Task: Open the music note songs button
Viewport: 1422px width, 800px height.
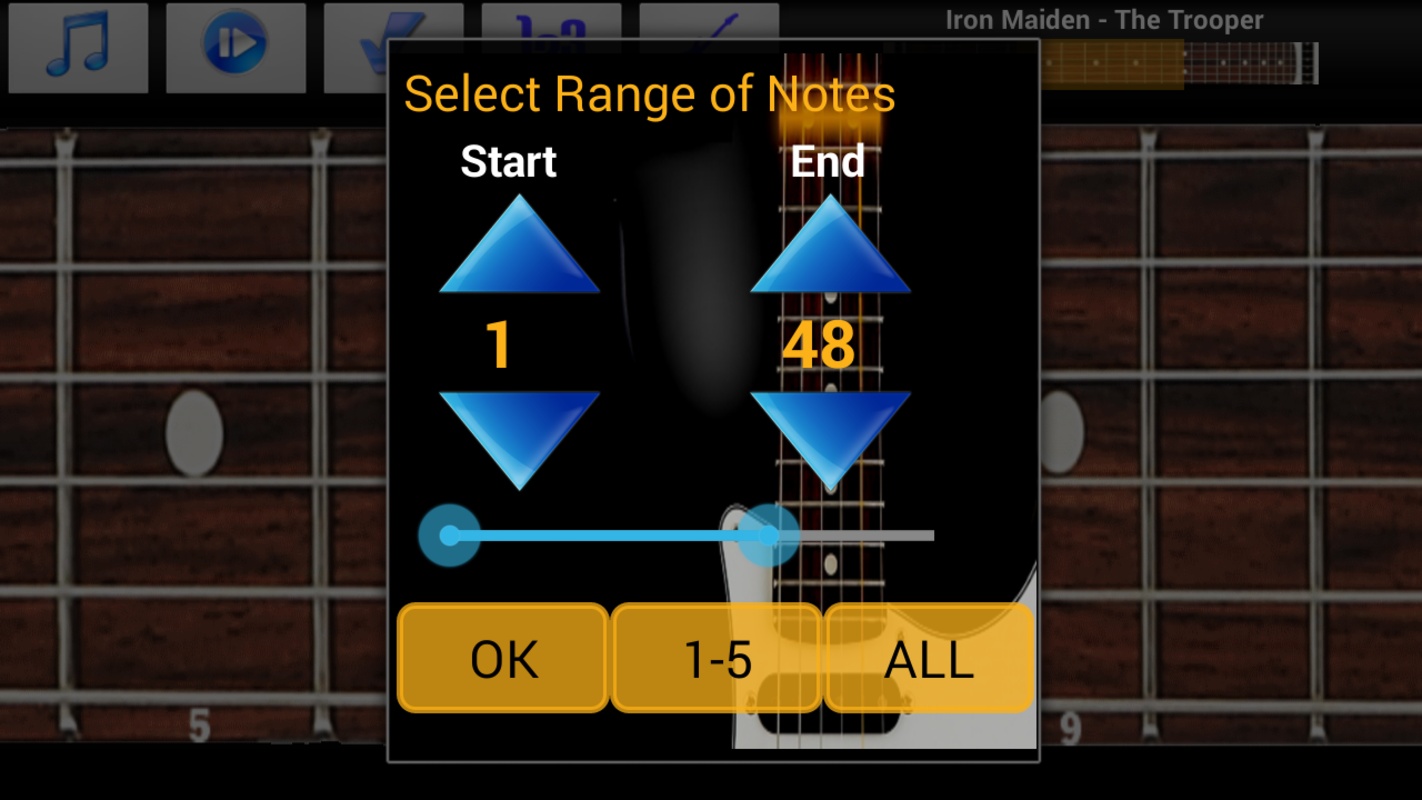Action: (78, 47)
